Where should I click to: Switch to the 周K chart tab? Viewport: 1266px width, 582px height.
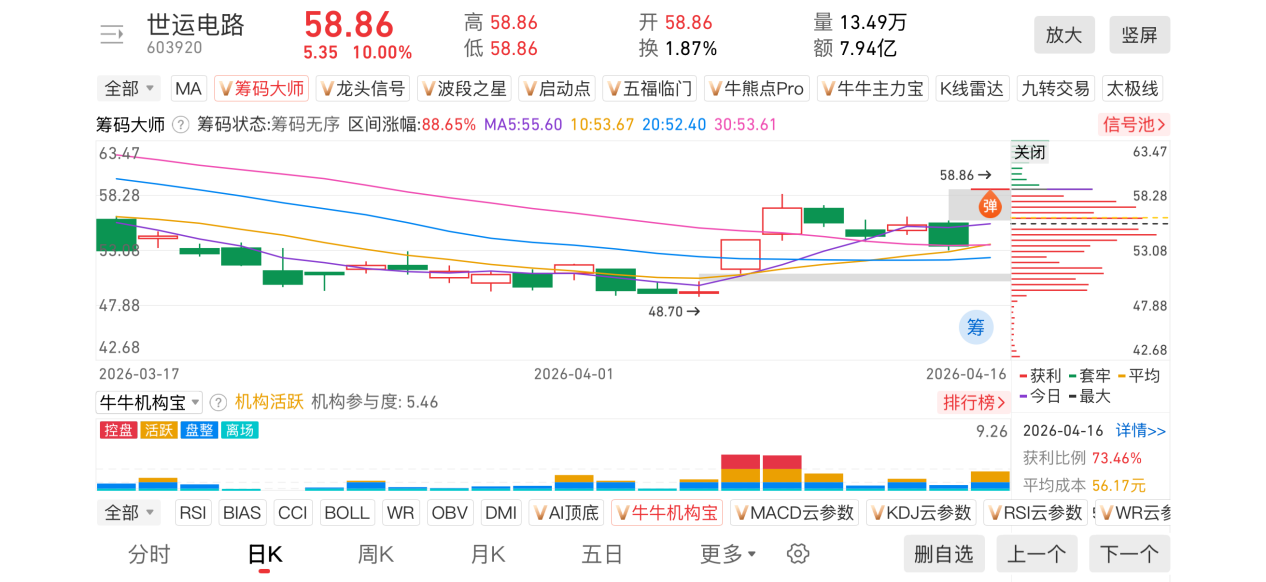(x=376, y=554)
